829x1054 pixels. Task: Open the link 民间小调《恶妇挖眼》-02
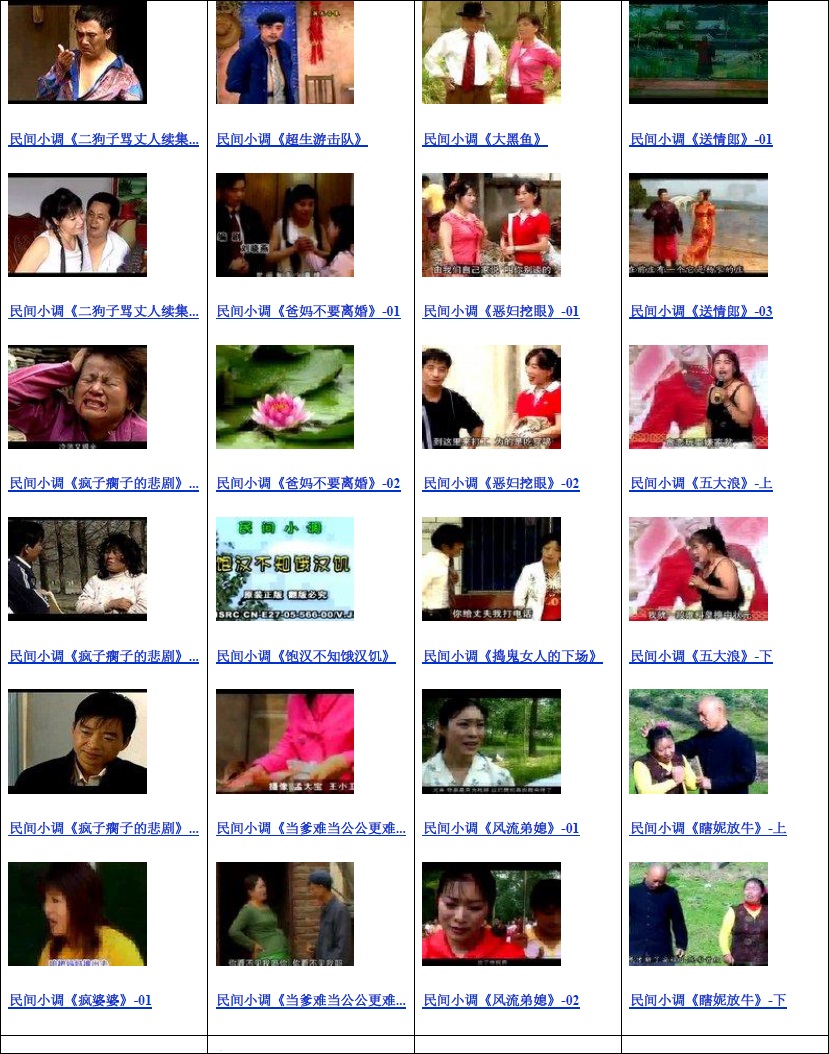(x=500, y=484)
